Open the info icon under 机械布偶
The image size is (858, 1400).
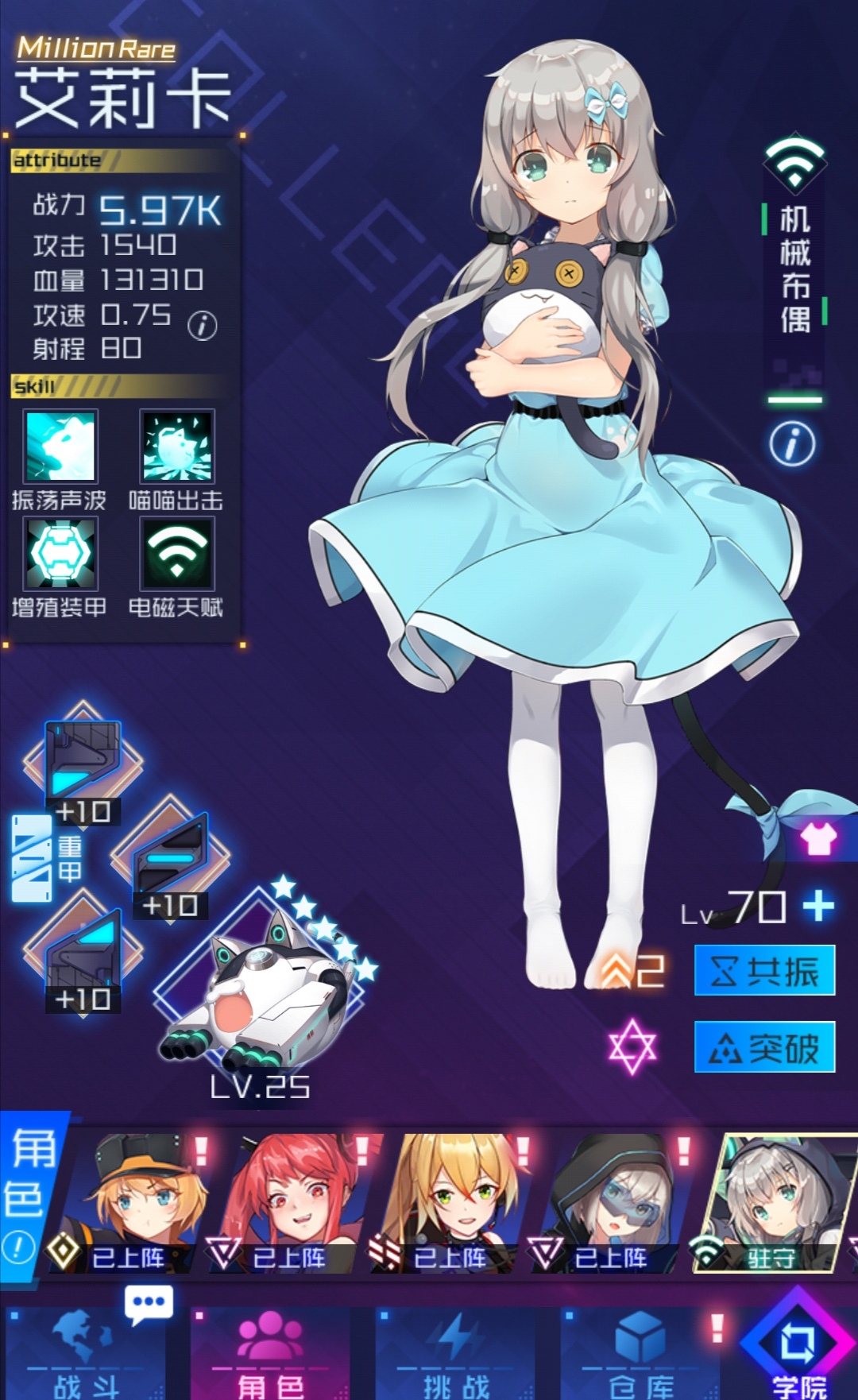point(792,443)
